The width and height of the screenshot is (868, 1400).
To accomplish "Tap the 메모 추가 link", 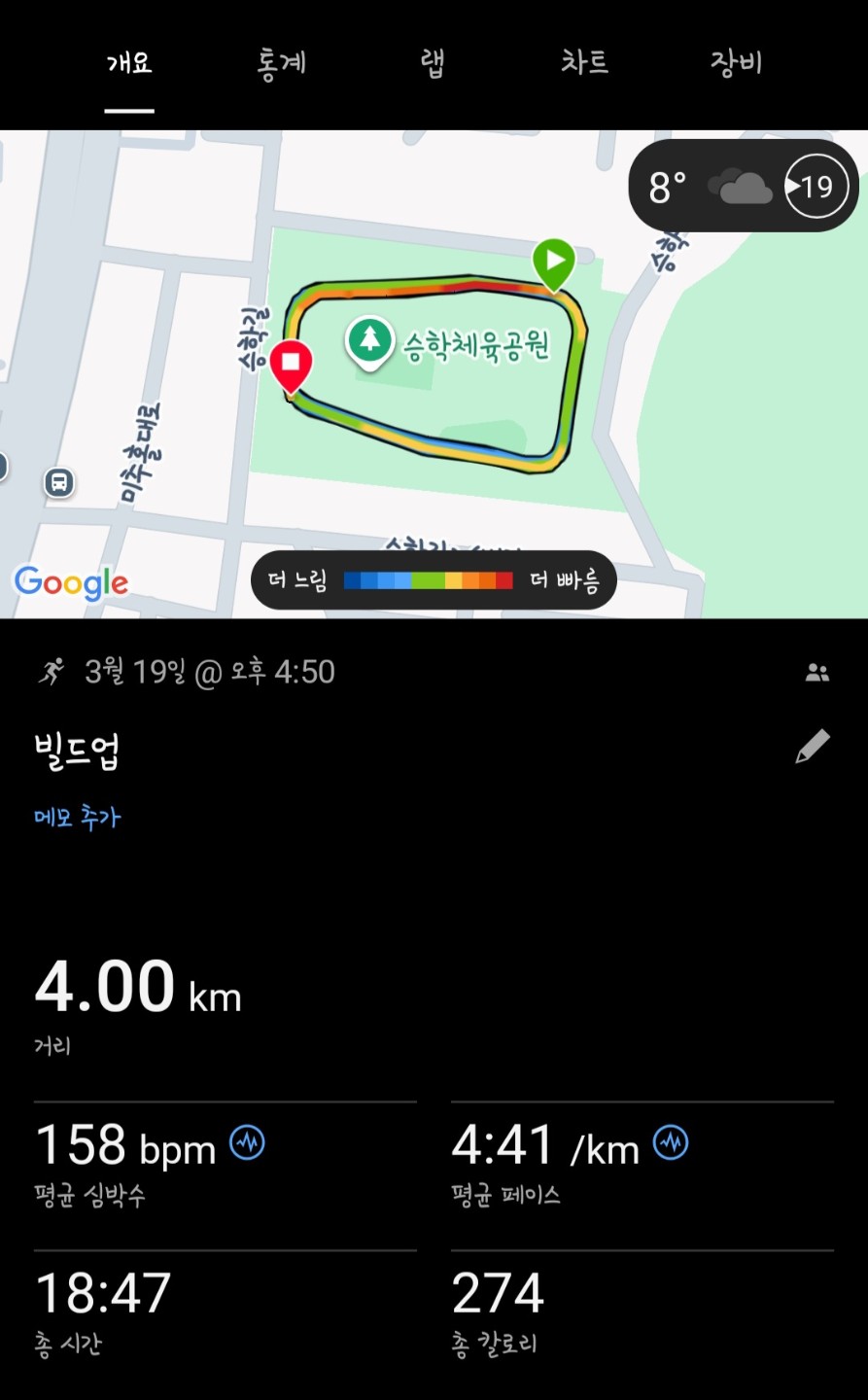I will point(78,818).
